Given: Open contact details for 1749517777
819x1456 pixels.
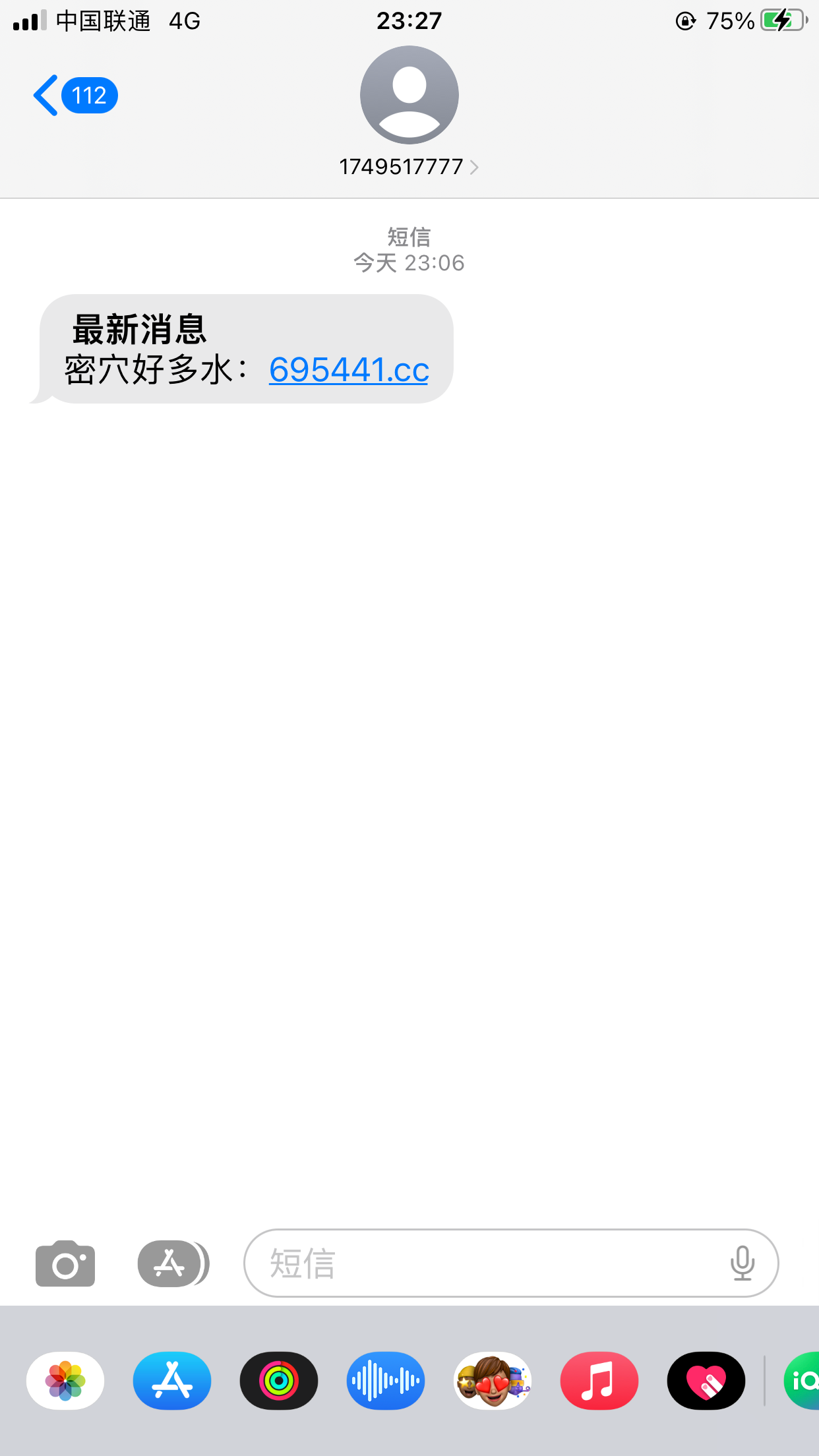Looking at the screenshot, I should coord(408,167).
